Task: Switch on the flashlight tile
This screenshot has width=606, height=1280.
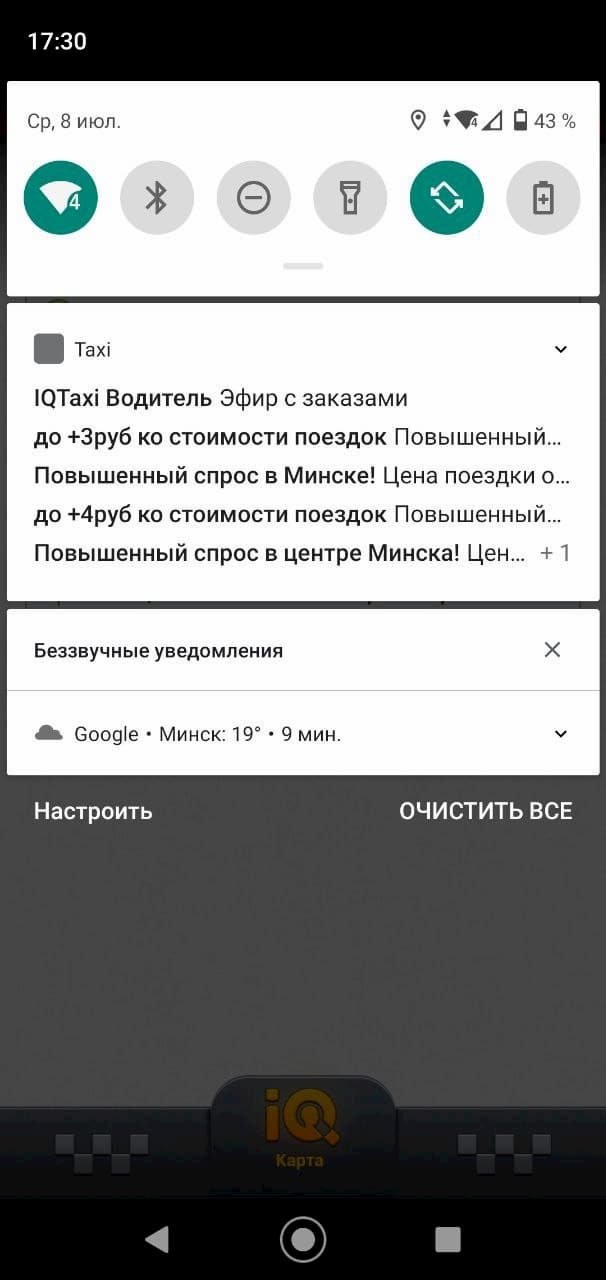Action: (350, 198)
